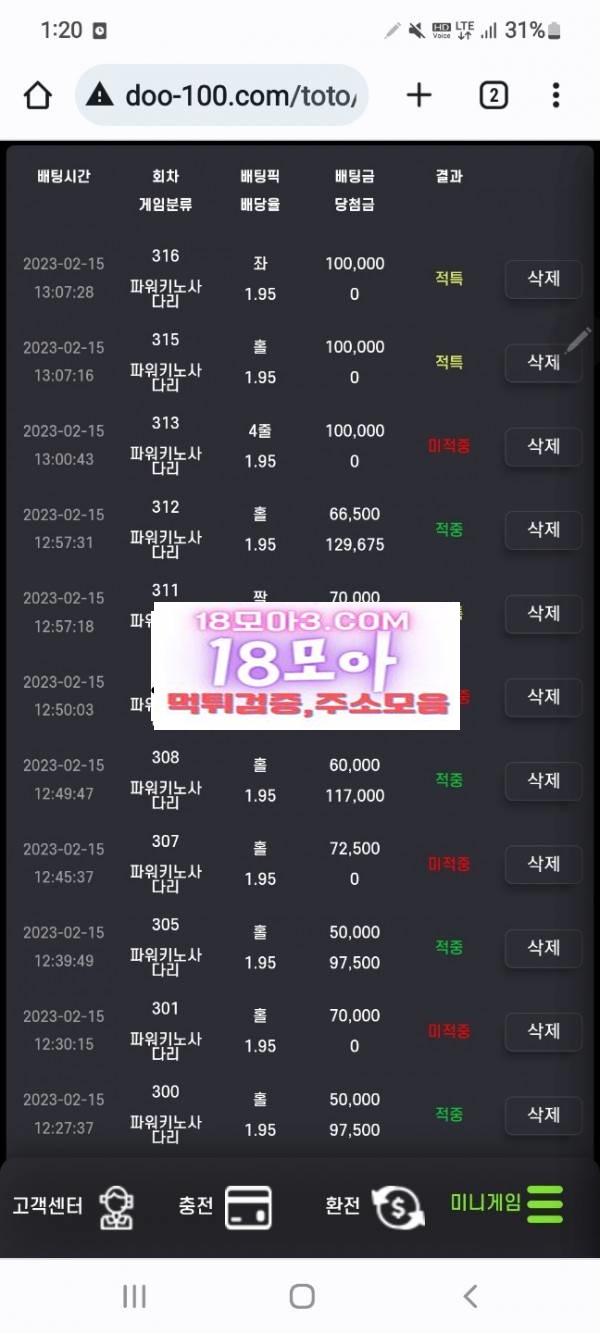The width and height of the screenshot is (600, 1333).
Task: Delete the round 307 bet record
Action: coord(543,864)
